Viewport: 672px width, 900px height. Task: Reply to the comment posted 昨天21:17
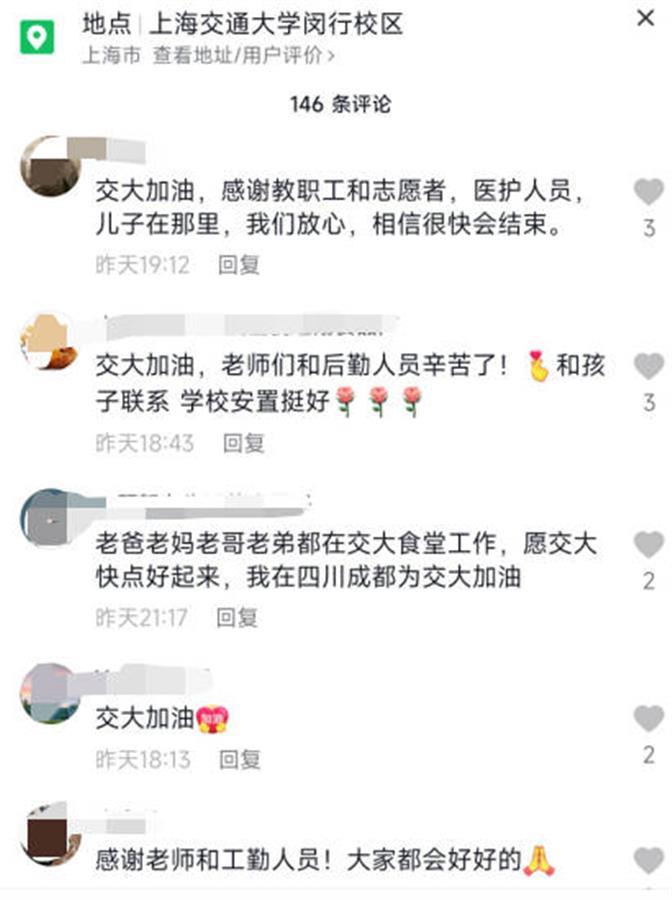239,618
